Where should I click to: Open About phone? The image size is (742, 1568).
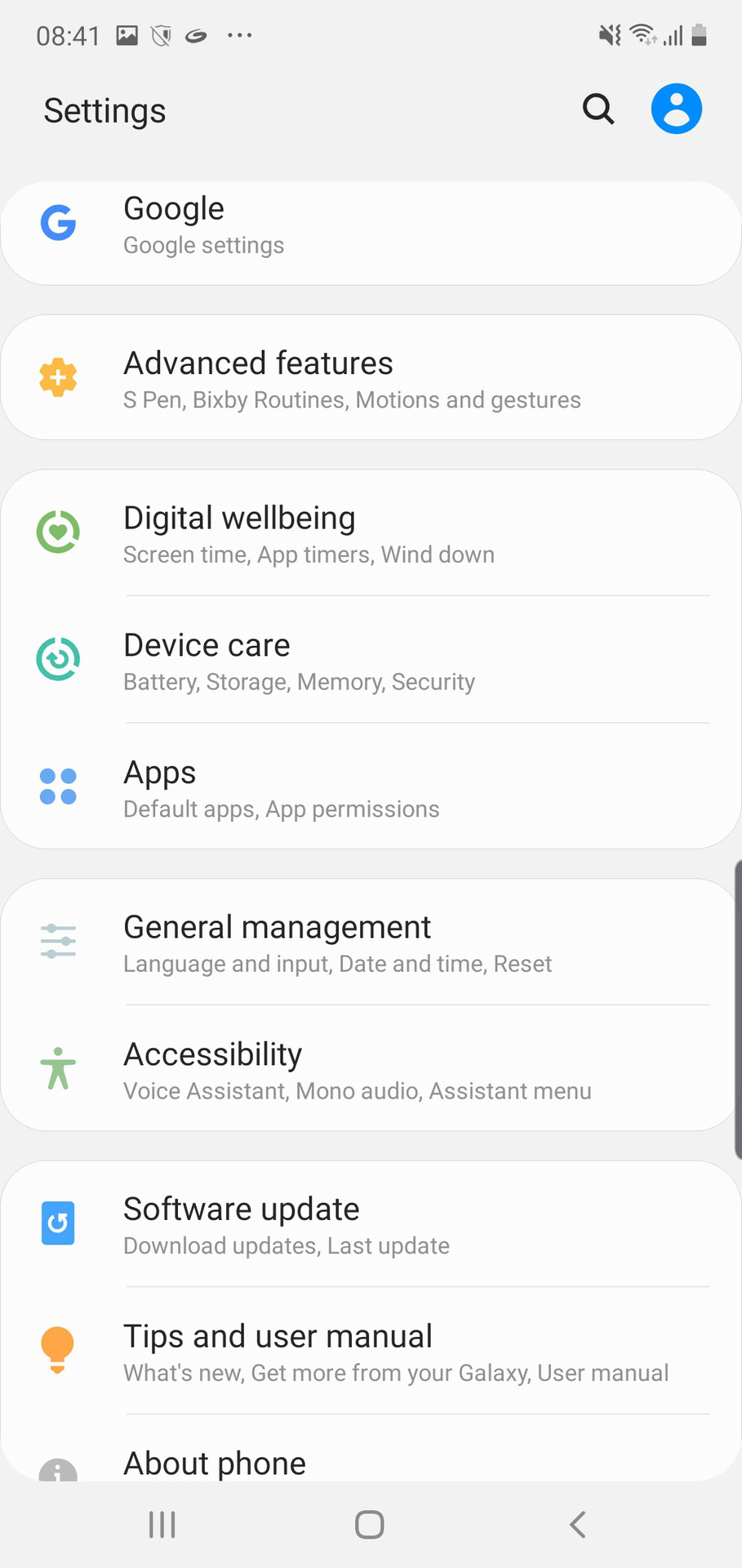pos(371,1462)
